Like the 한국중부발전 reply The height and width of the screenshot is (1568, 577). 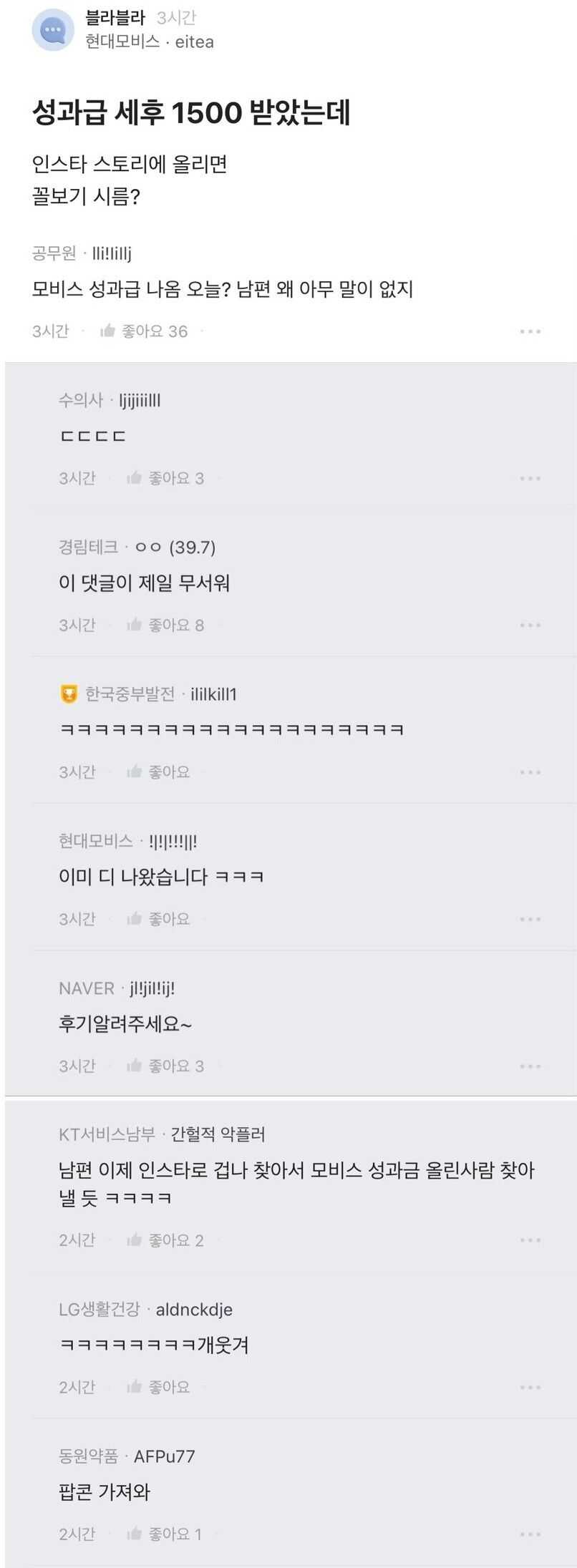(x=158, y=771)
